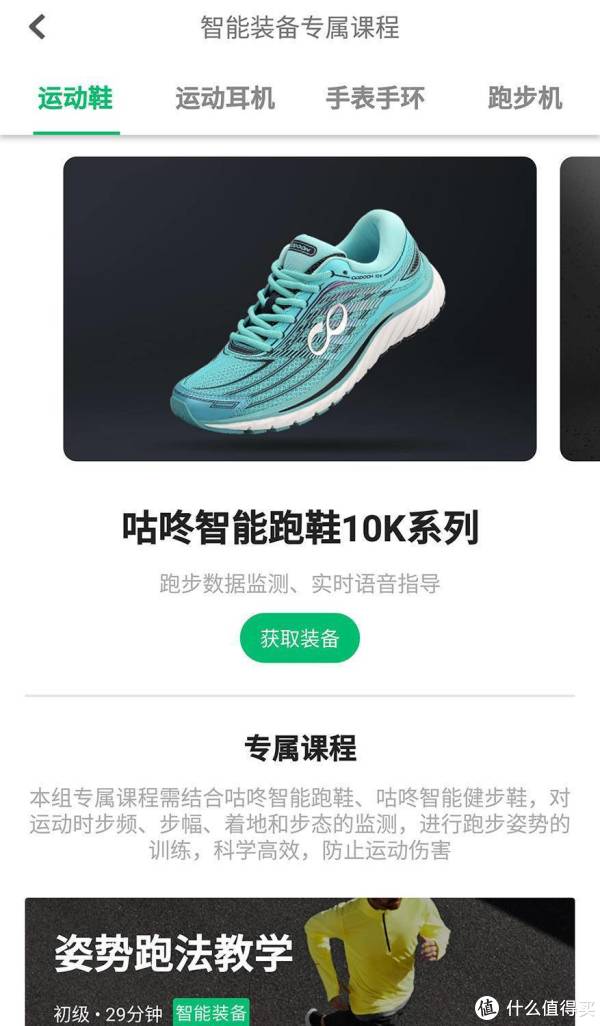Image resolution: width=600 pixels, height=1026 pixels.
Task: Switch to the 手表手环 tab
Action: pos(375,98)
